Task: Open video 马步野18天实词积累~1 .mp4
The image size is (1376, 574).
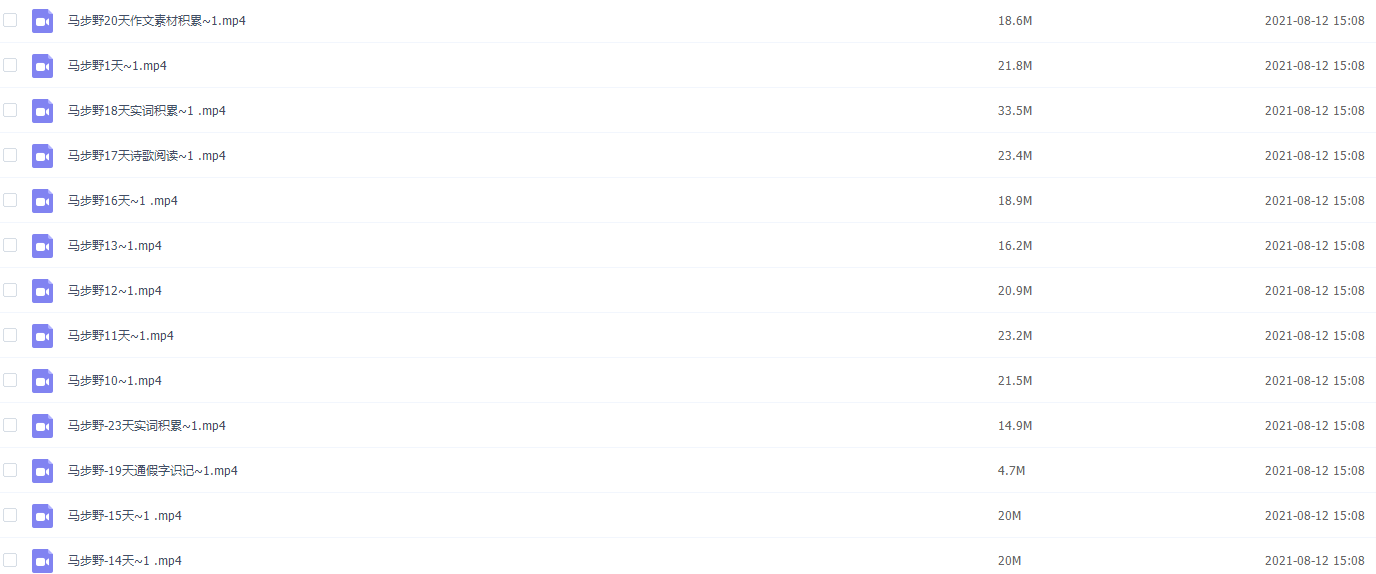Action: pyautogui.click(x=146, y=111)
